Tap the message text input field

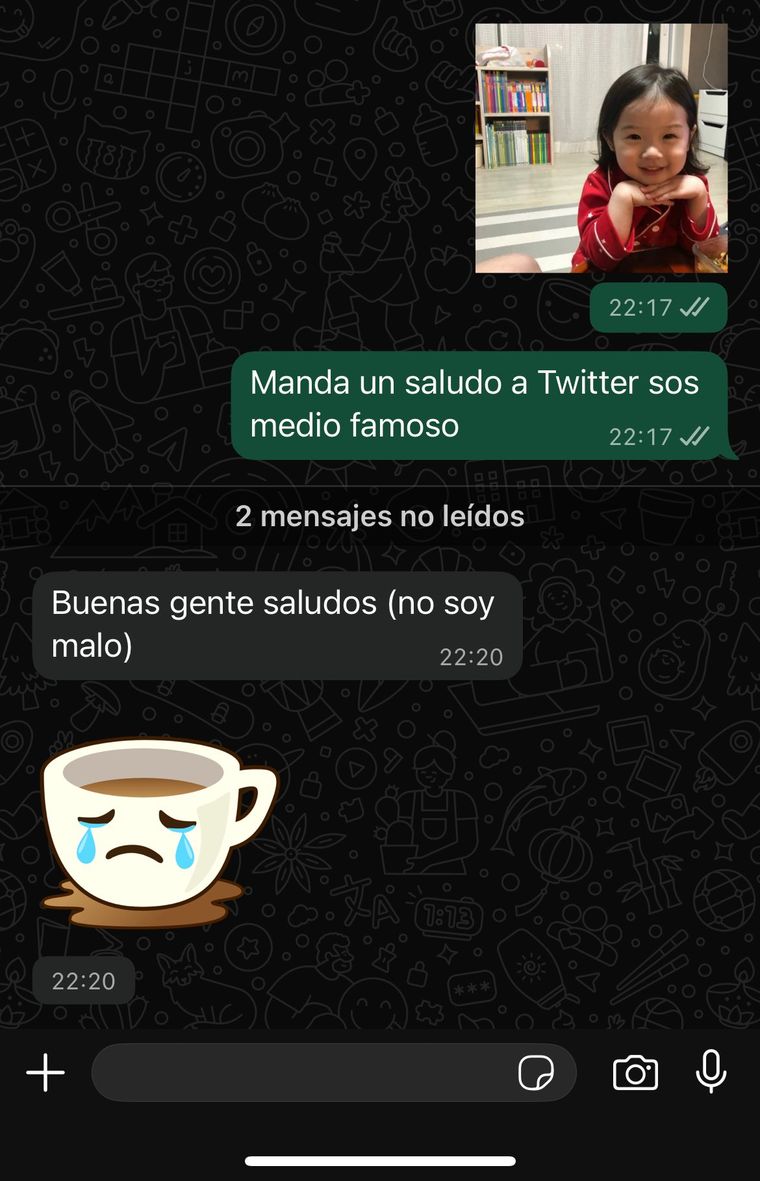pyautogui.click(x=300, y=1073)
